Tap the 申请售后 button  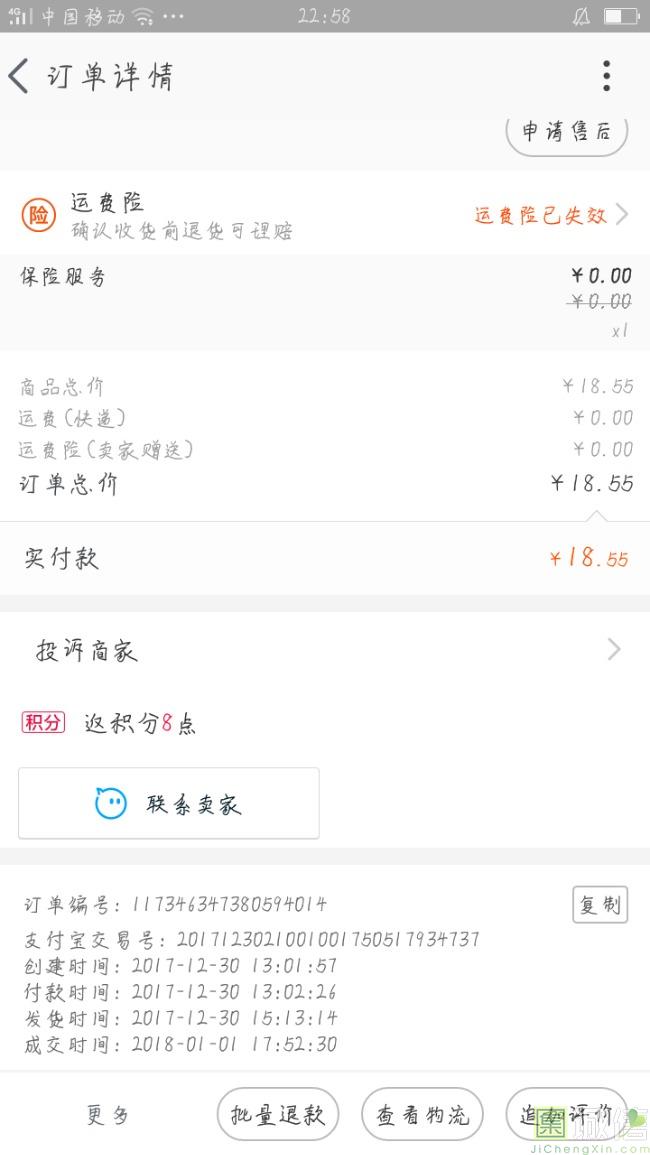(x=566, y=133)
